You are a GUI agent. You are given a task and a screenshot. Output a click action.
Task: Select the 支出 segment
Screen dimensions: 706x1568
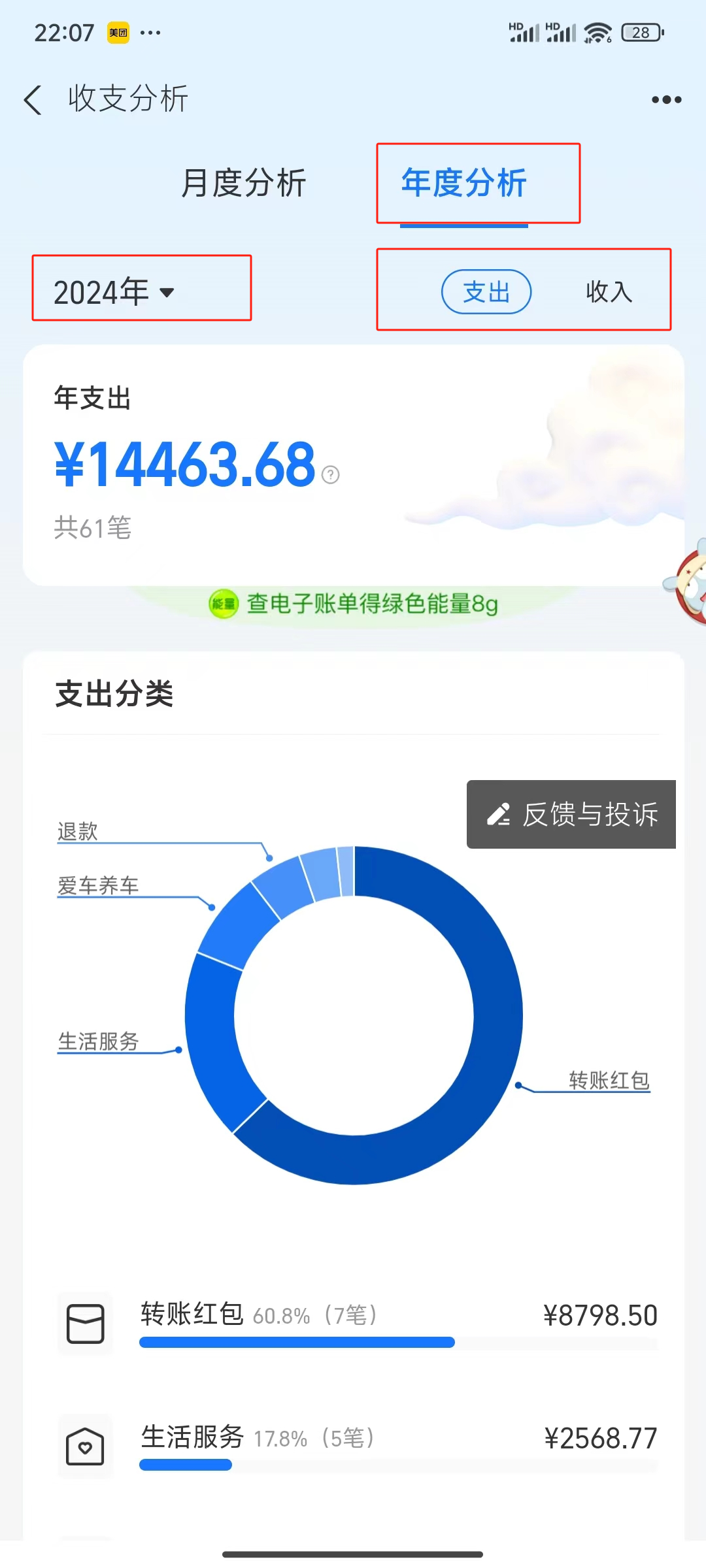click(486, 291)
